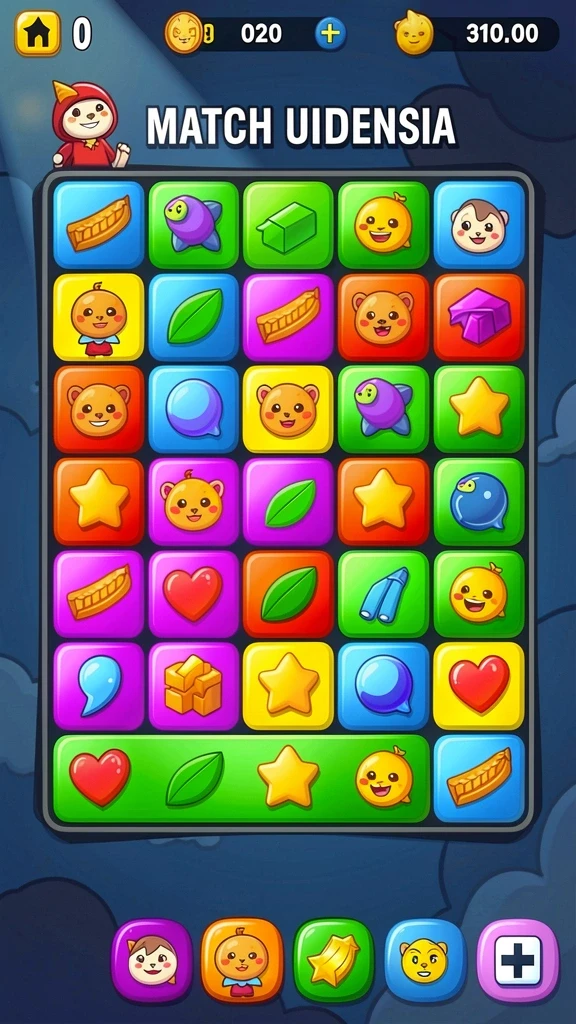
Task: Tap the monkey face tile
Action: [479, 225]
